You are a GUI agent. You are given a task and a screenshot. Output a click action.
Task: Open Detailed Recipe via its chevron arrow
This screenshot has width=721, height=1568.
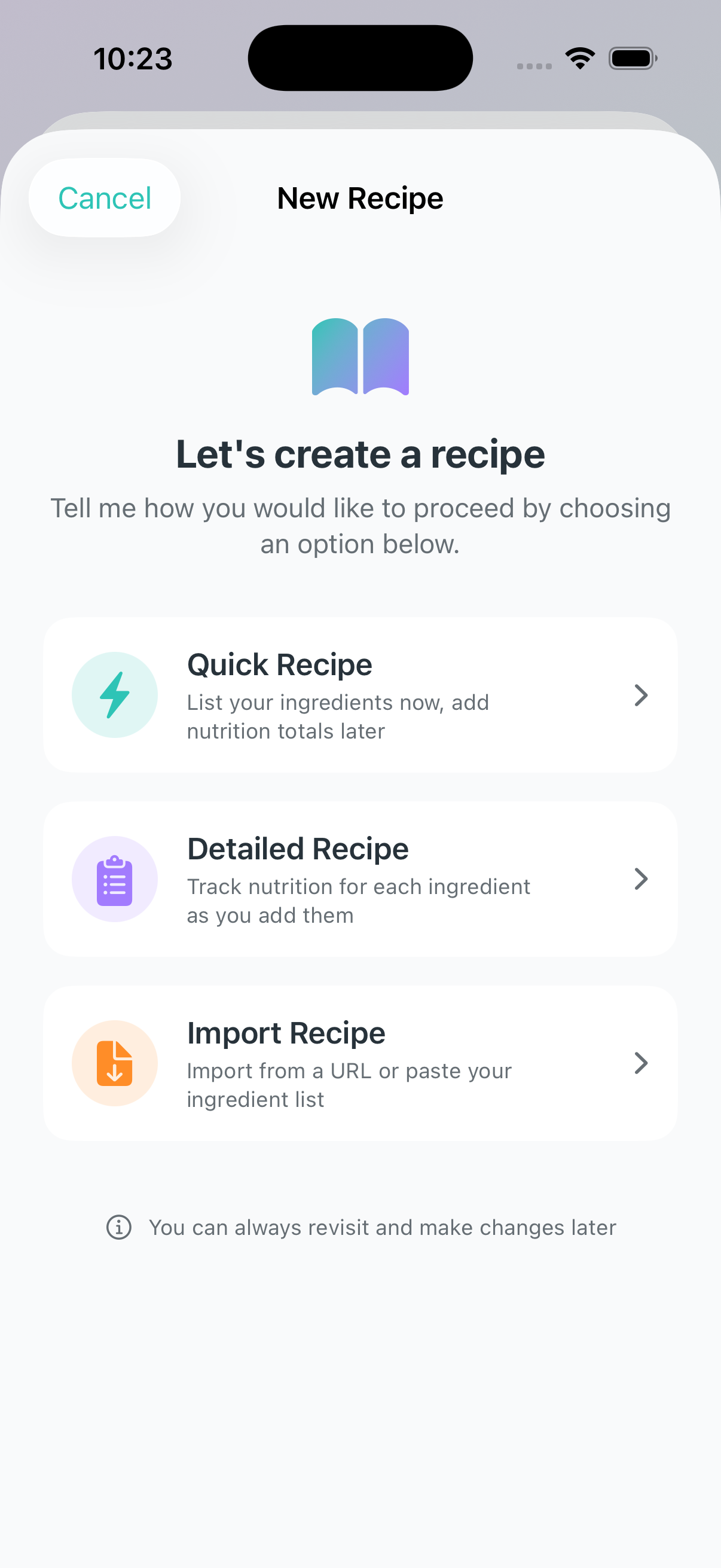(x=641, y=879)
